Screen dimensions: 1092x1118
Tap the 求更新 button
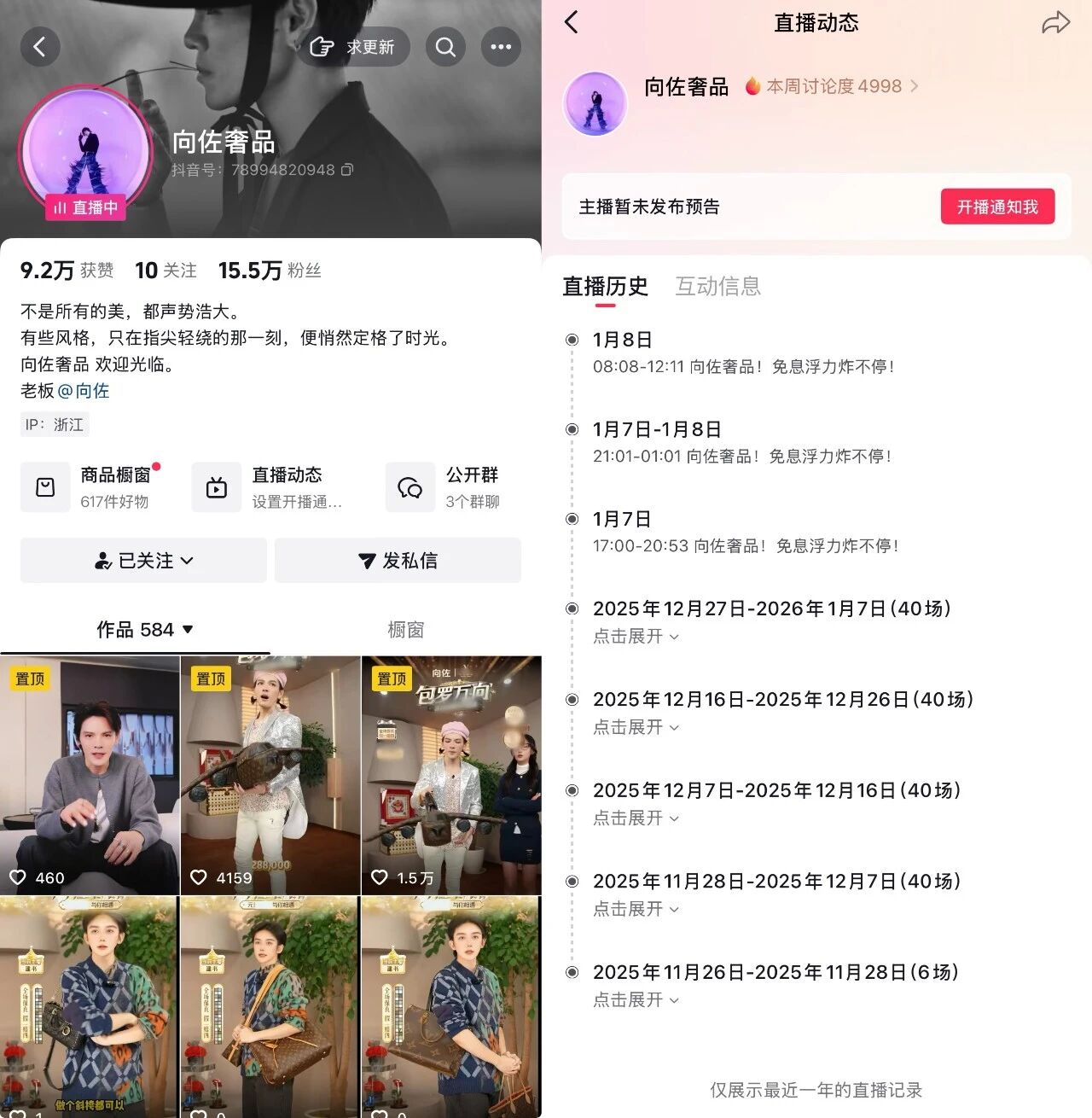point(354,47)
